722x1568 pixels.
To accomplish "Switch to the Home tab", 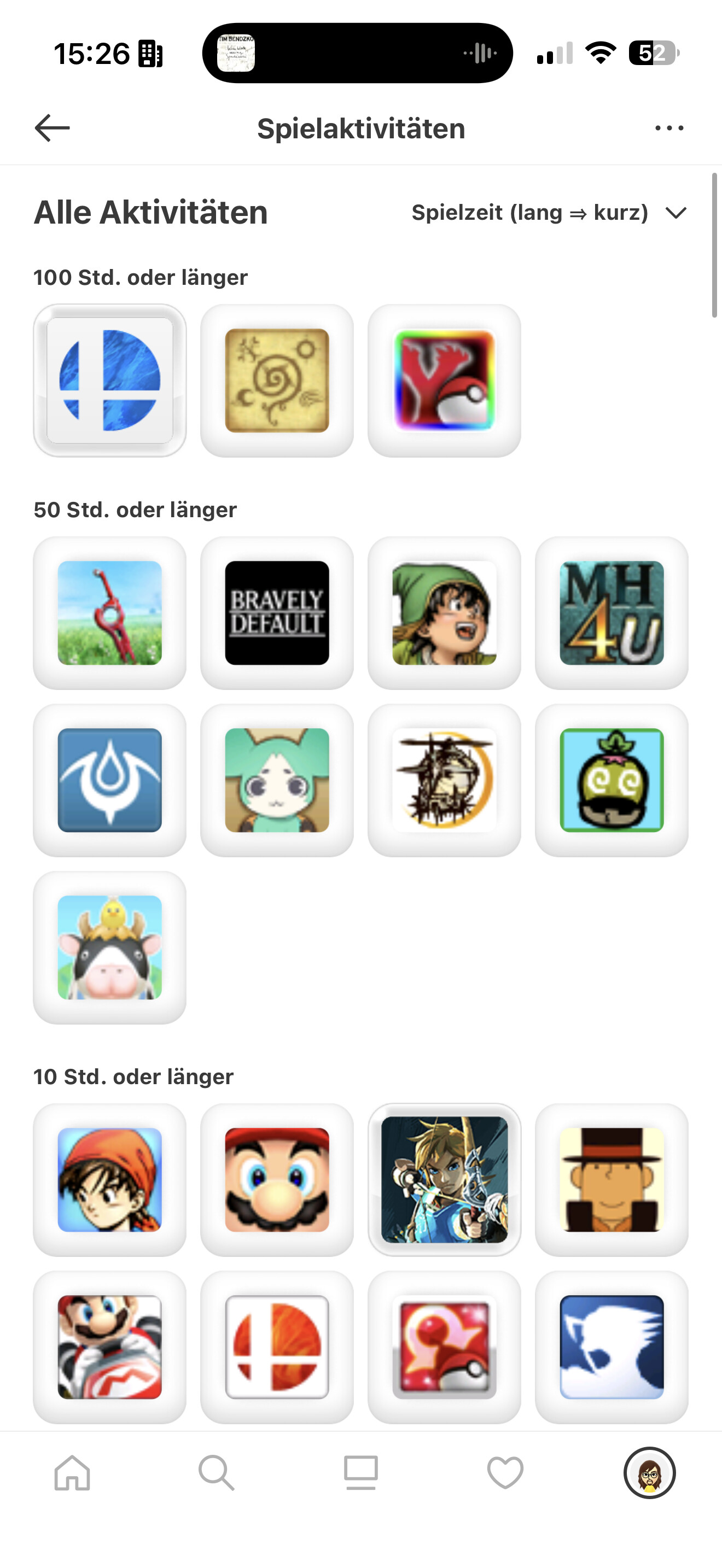I will (x=72, y=1473).
